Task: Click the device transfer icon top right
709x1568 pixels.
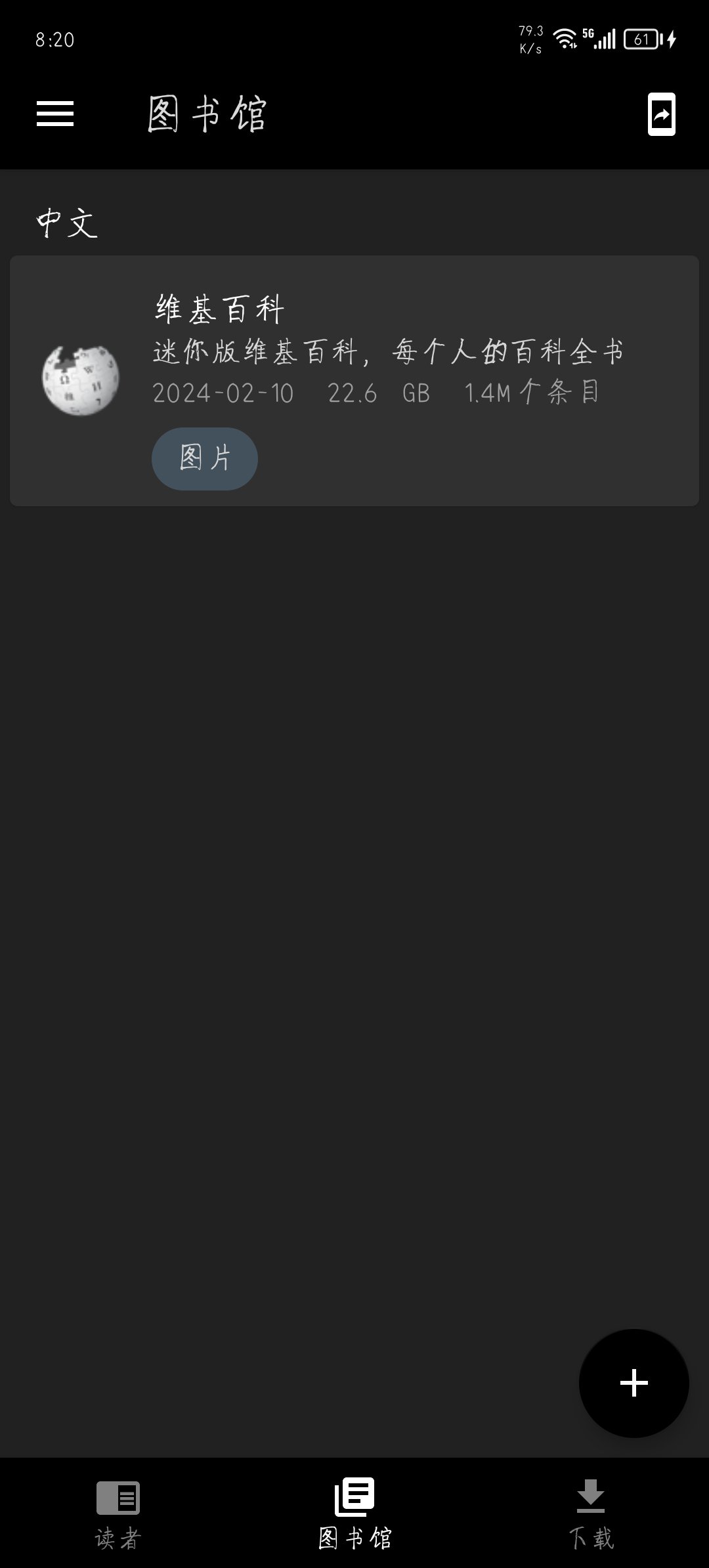Action: click(x=662, y=114)
